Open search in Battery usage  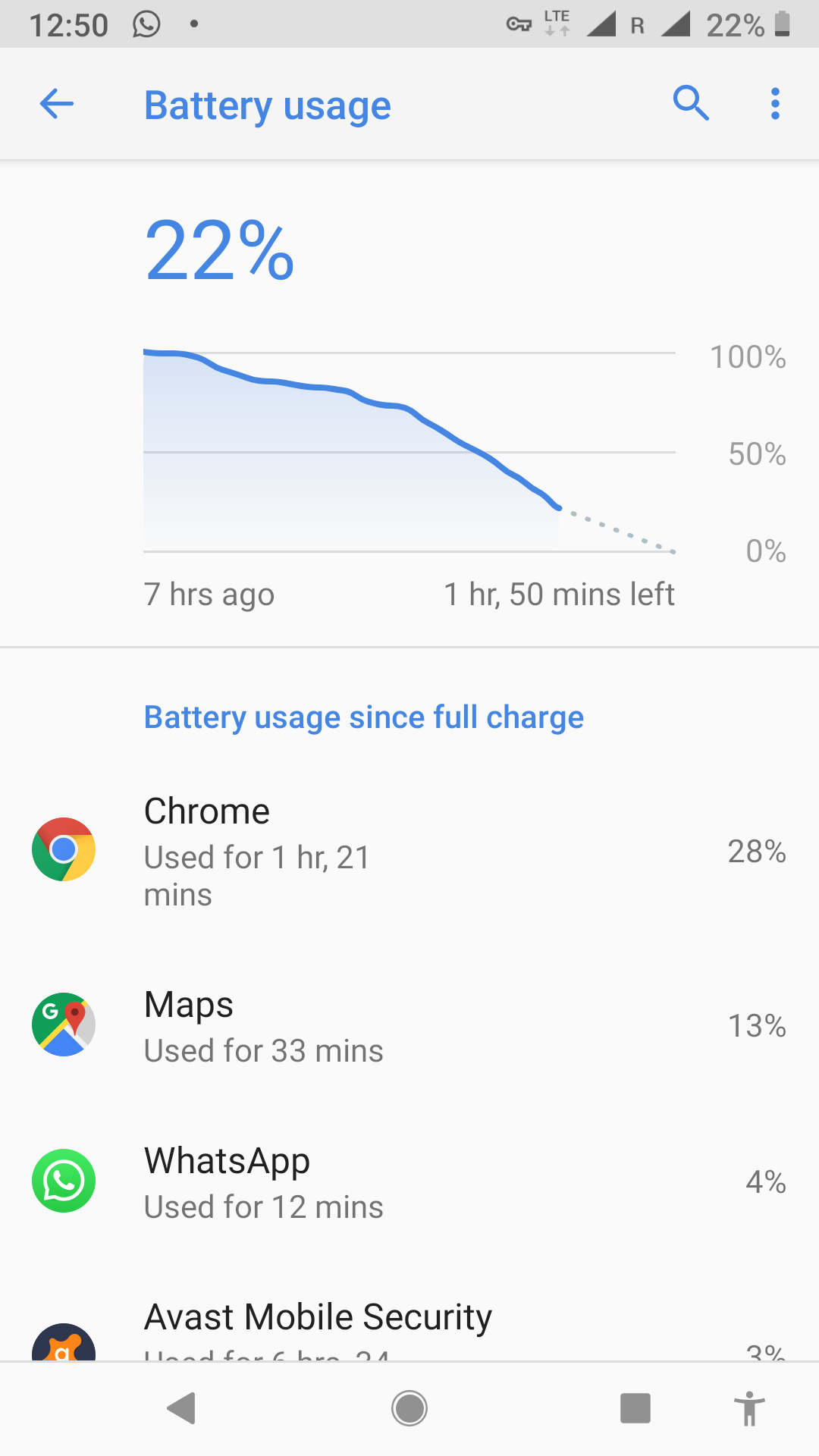(x=691, y=104)
